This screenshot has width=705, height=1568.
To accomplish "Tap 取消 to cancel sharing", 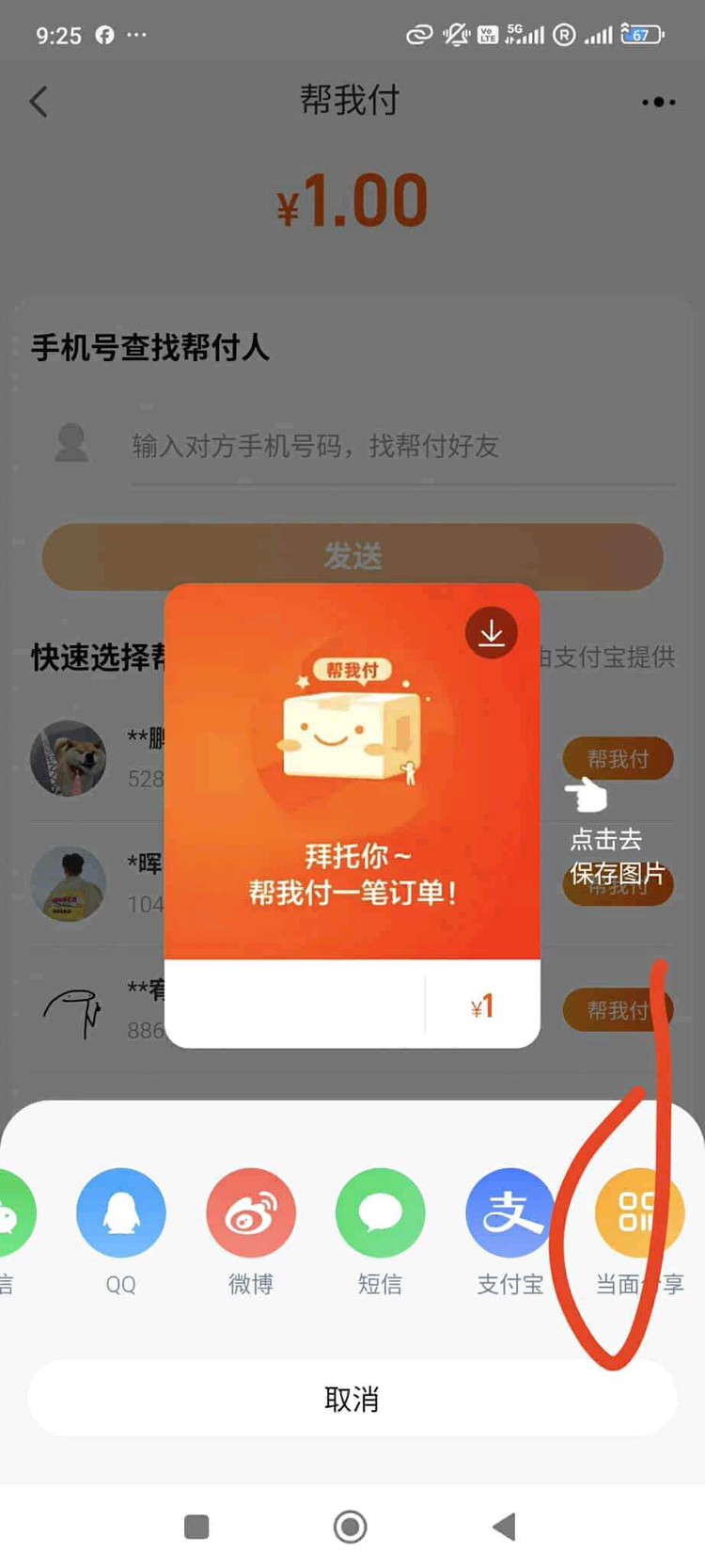I will [x=352, y=1399].
